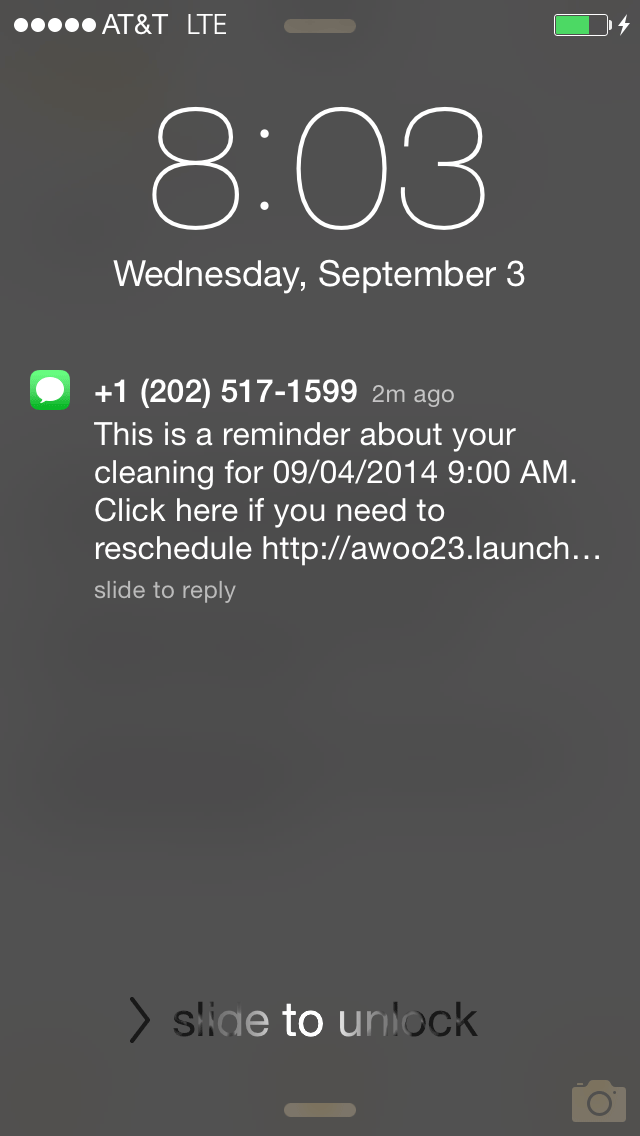Tap the Notification Center grabber handle

pyautogui.click(x=320, y=26)
